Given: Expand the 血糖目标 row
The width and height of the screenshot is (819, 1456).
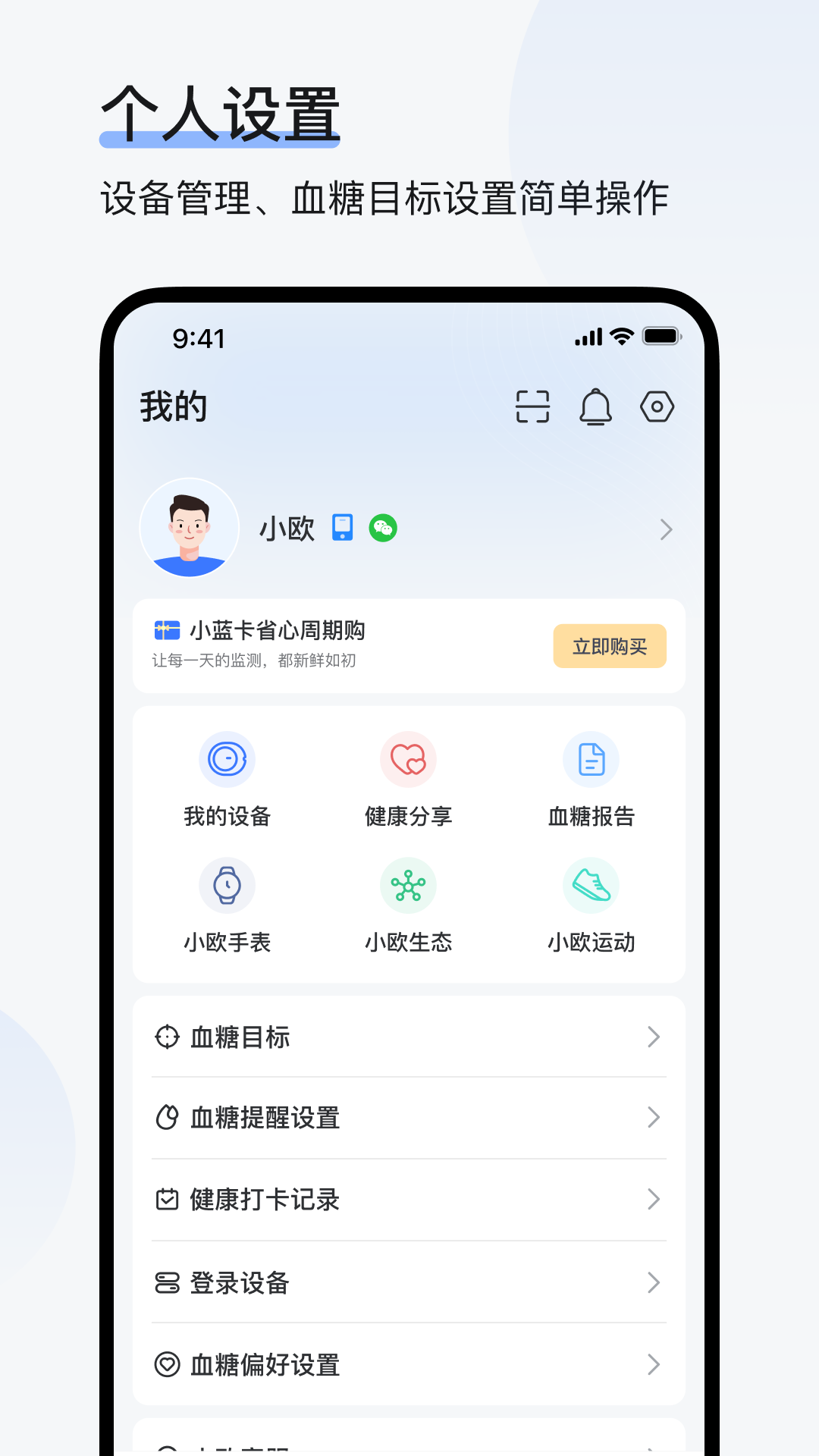Looking at the screenshot, I should [409, 1037].
